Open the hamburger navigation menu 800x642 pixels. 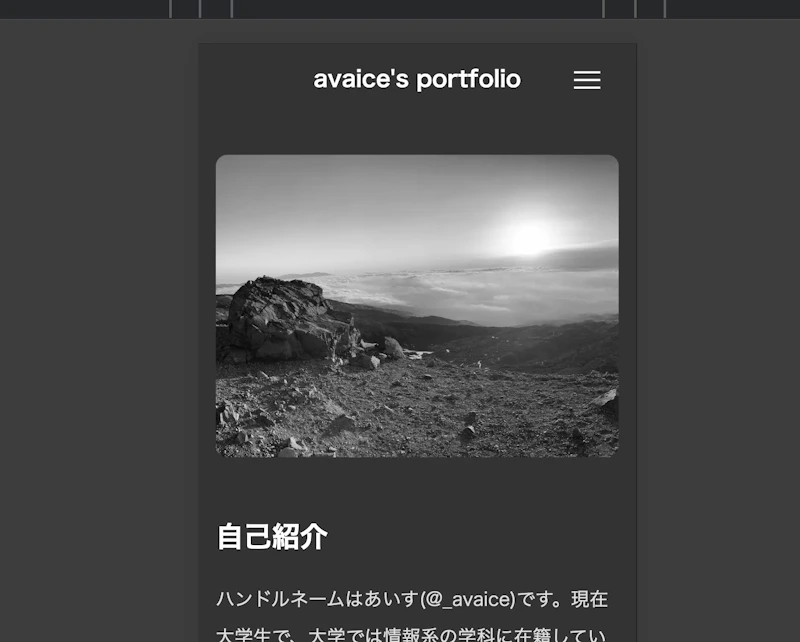coord(587,80)
